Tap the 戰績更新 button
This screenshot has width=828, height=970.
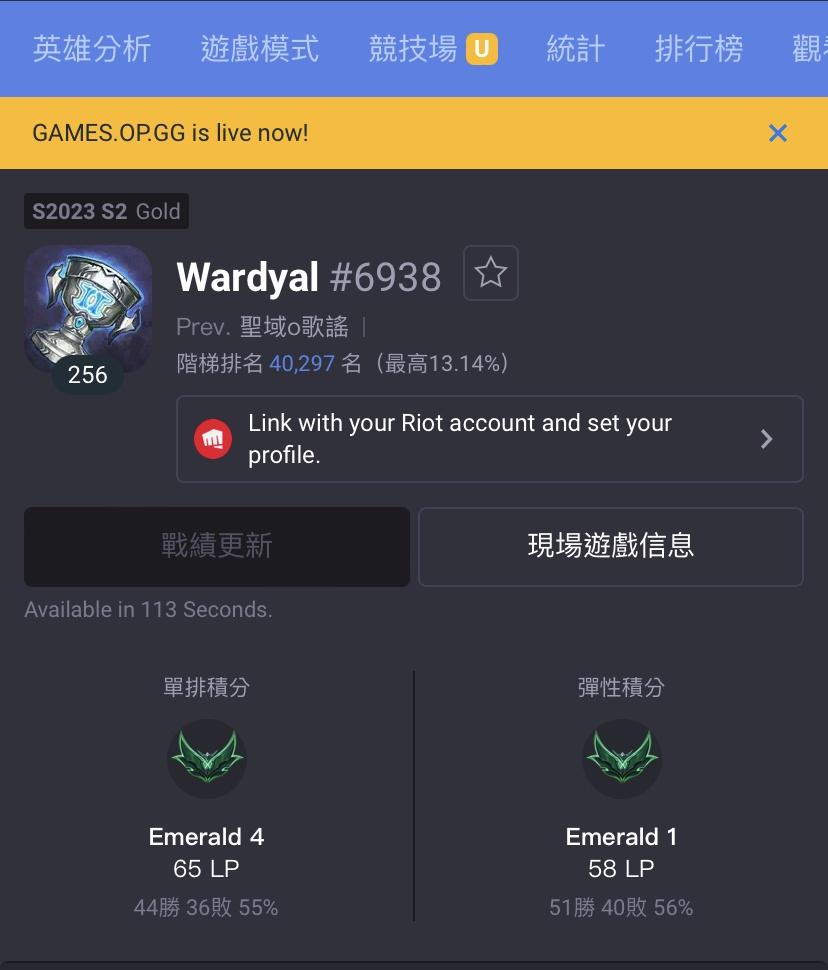(x=216, y=546)
